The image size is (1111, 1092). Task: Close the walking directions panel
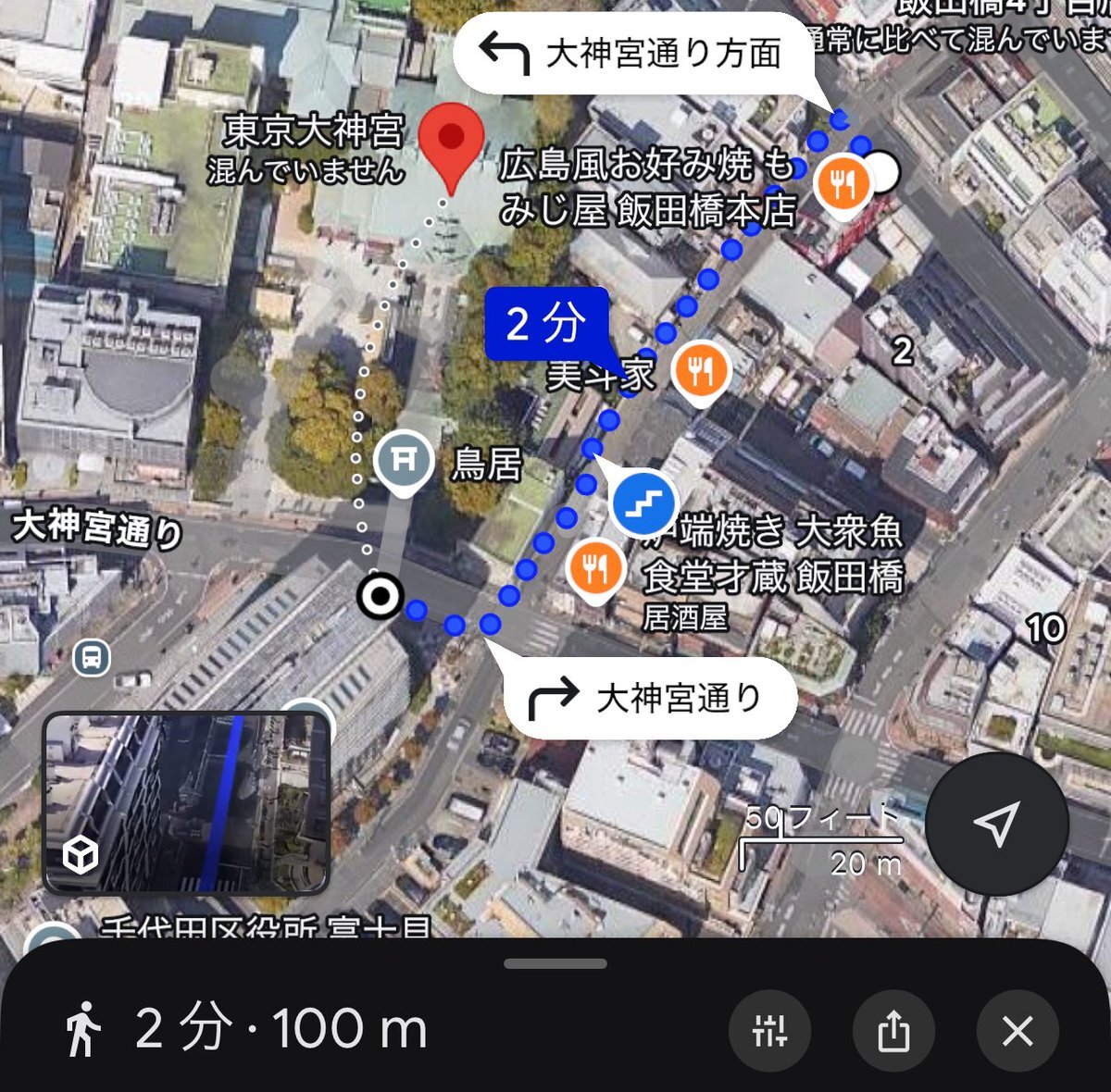1017,1030
